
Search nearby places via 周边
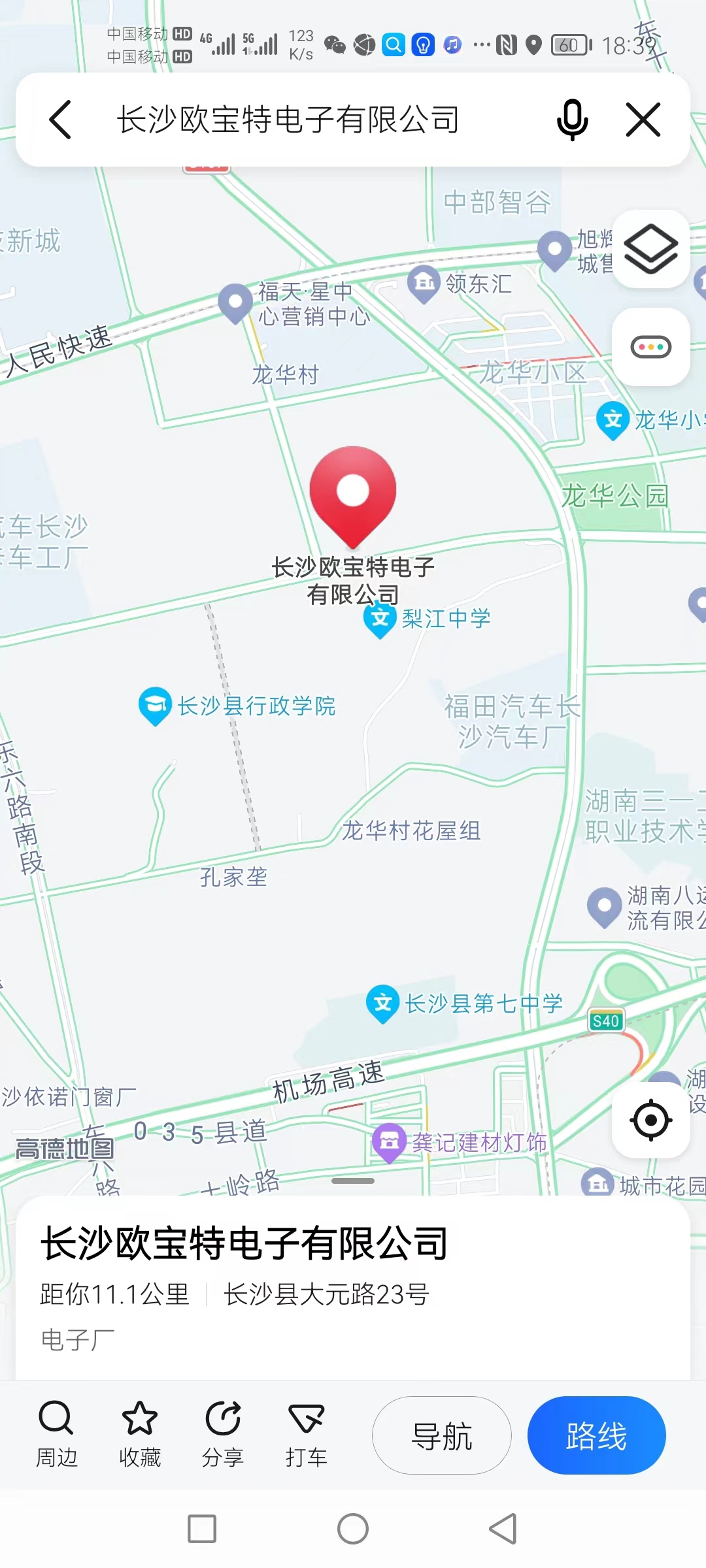click(56, 1433)
